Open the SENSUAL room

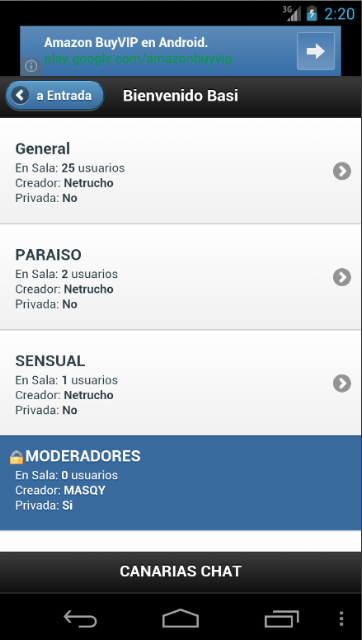[x=181, y=383]
